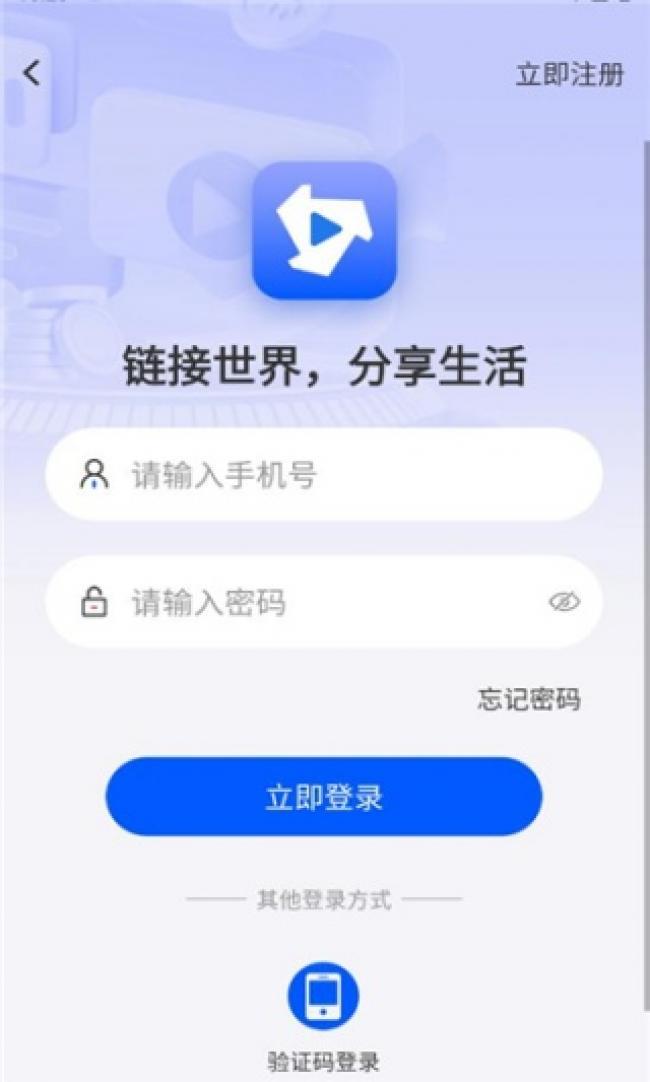Open the 忘记密码 forgot password link
Image resolution: width=650 pixels, height=1082 pixels.
pos(528,700)
